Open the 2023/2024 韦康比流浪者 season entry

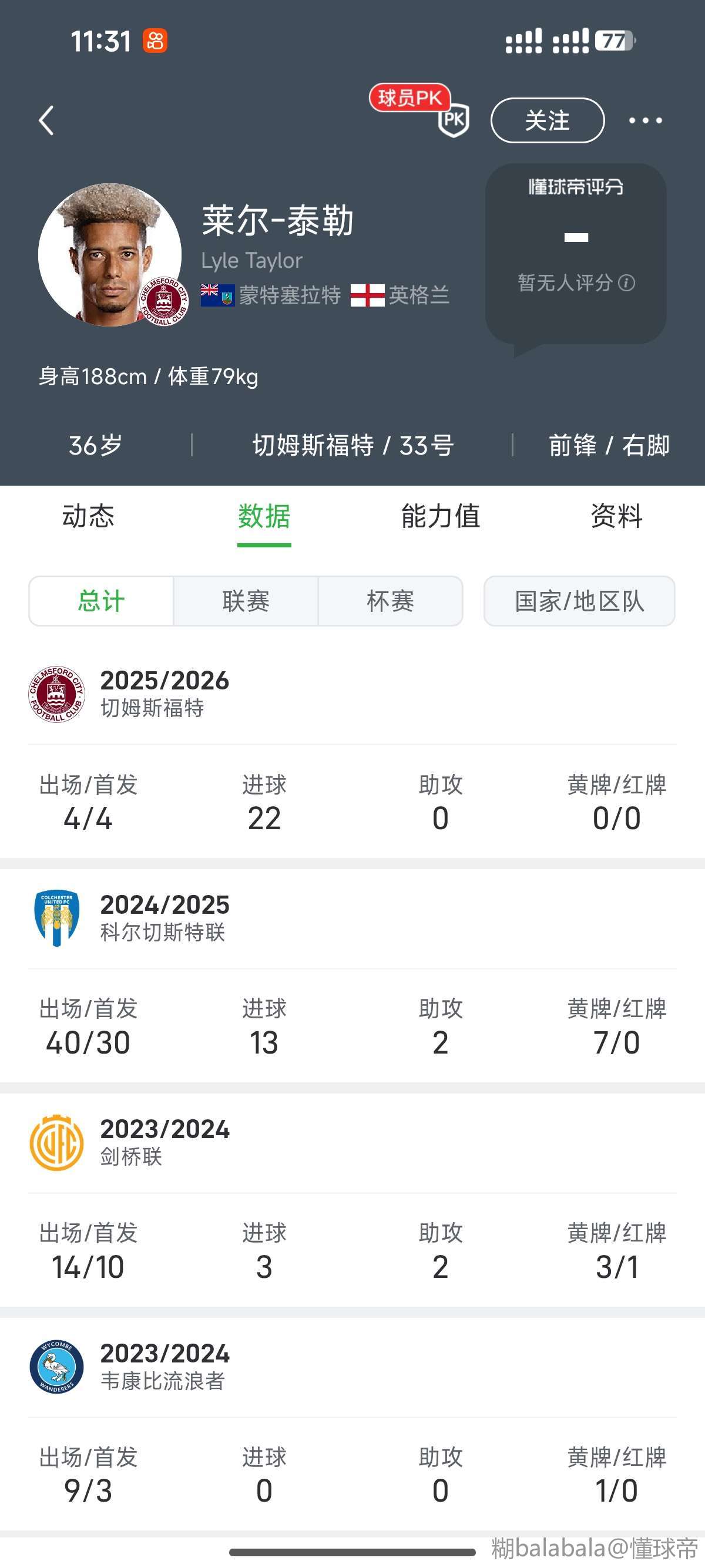tap(164, 1367)
